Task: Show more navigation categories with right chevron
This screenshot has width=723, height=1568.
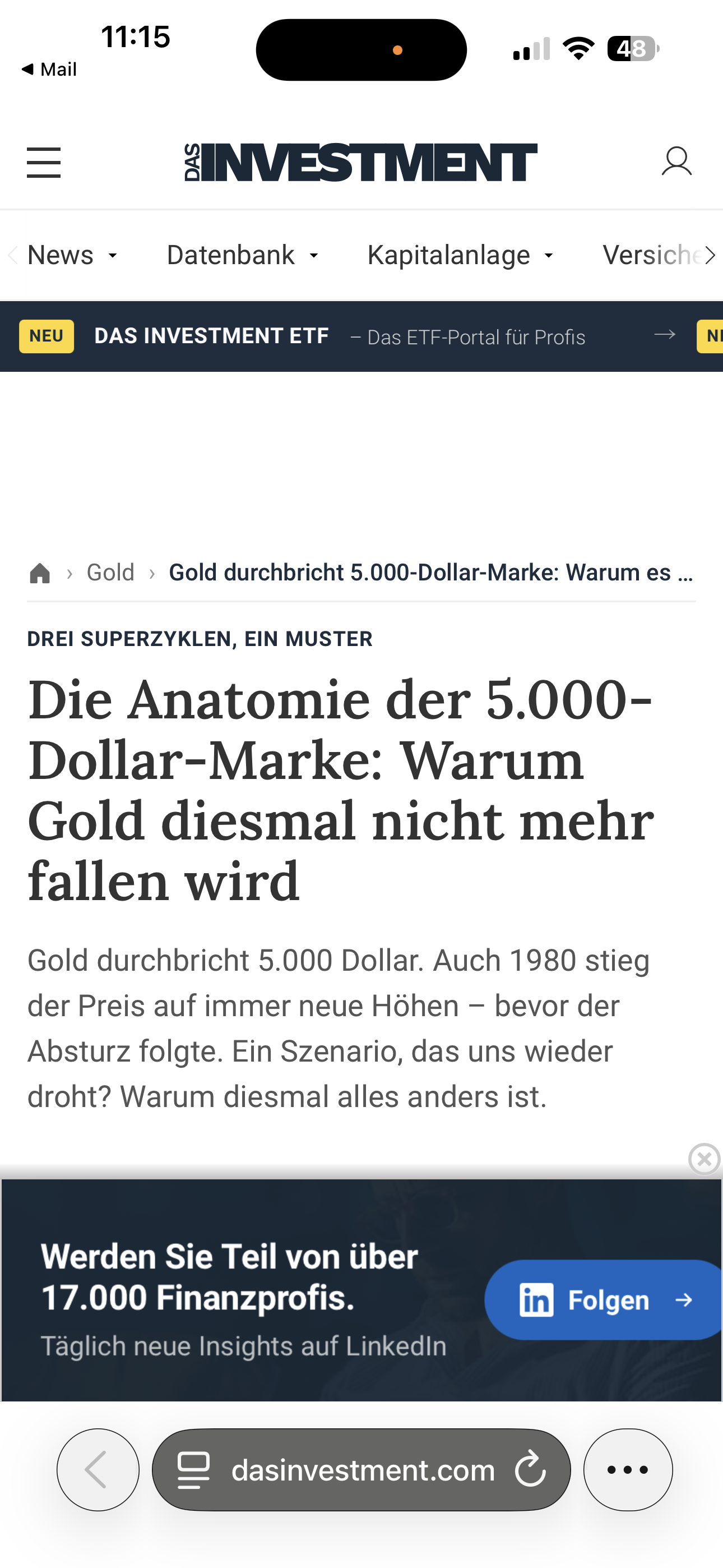Action: click(x=709, y=256)
